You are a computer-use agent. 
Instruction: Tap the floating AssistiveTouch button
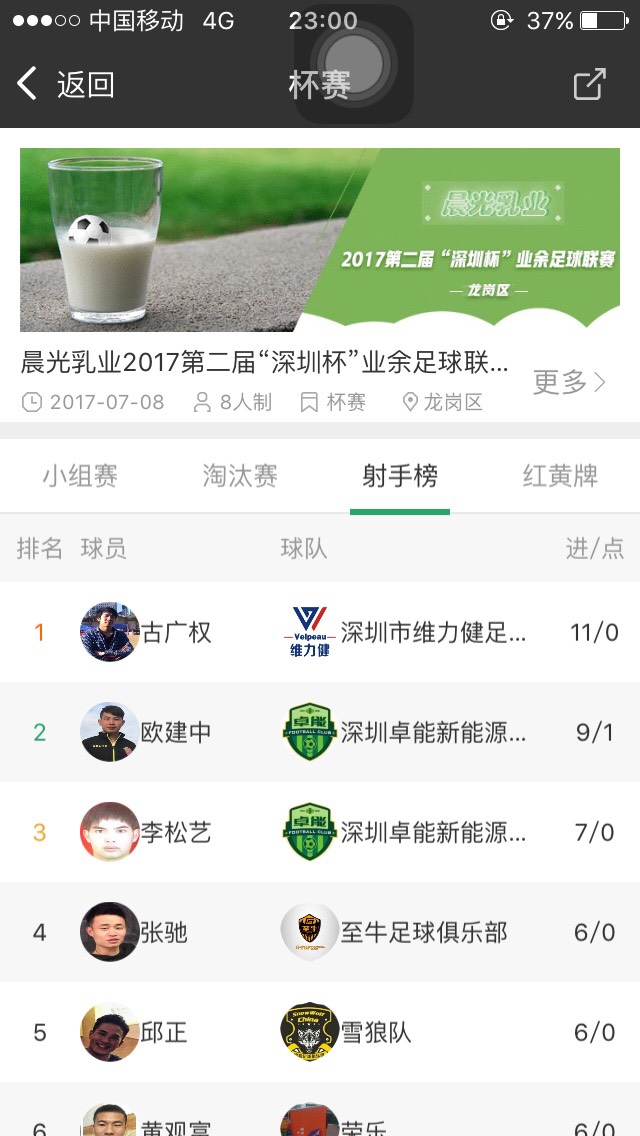[x=353, y=63]
